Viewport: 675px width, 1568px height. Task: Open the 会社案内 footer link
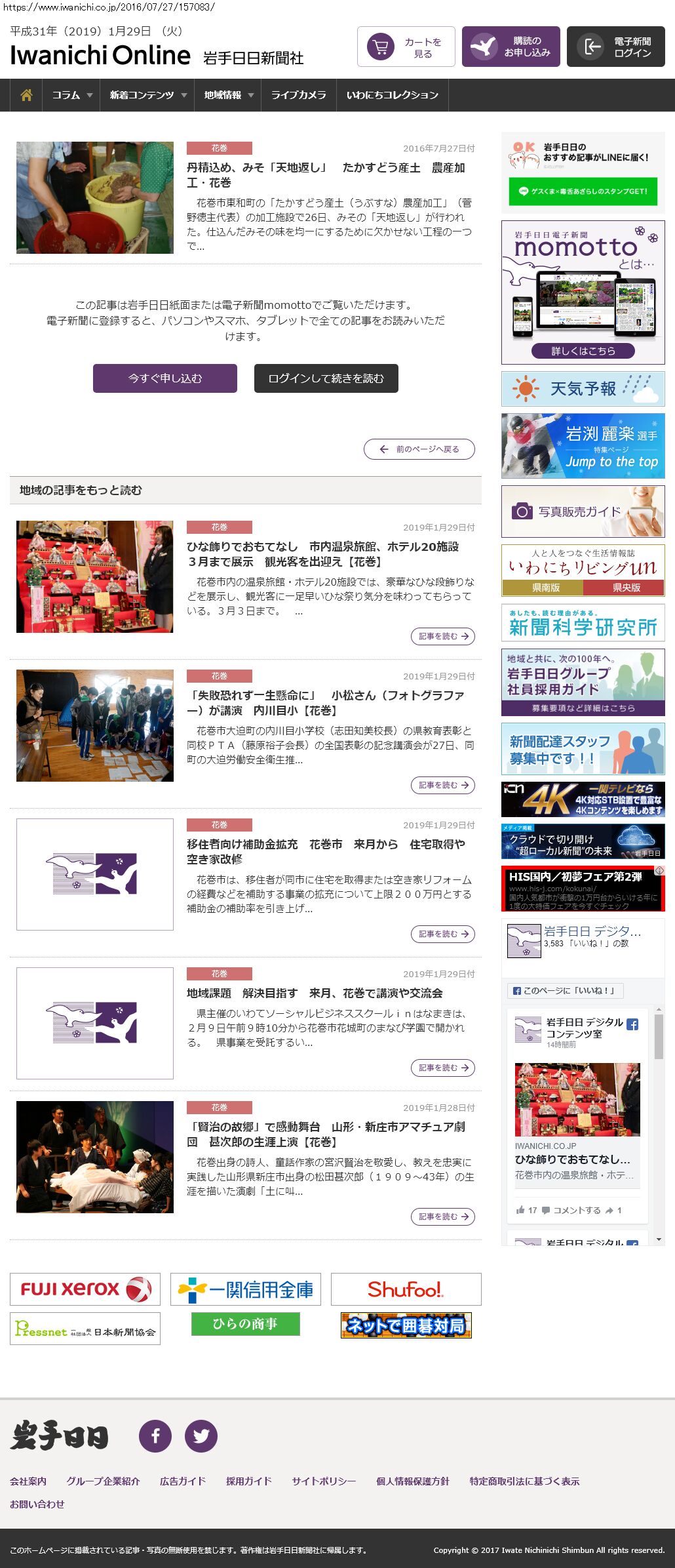coord(28,1481)
